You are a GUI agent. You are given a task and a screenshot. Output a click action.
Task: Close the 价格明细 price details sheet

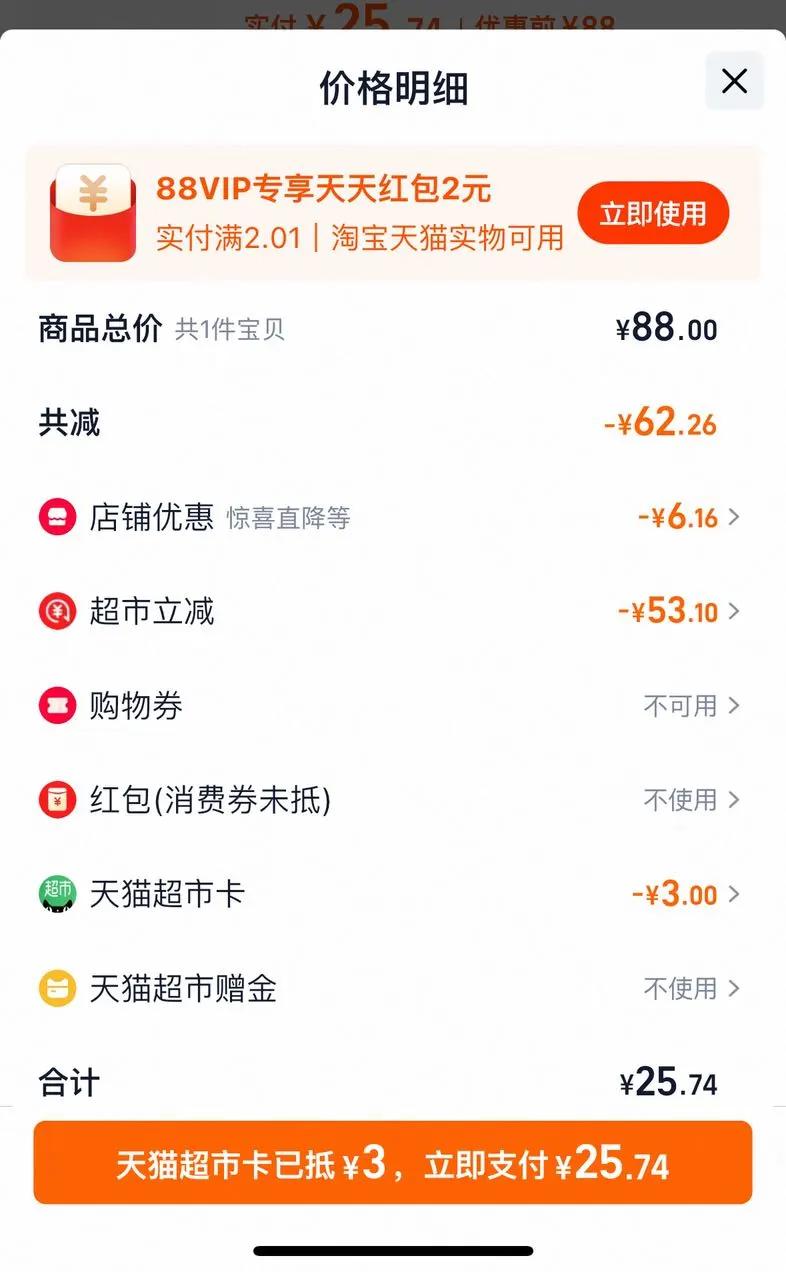[734, 81]
